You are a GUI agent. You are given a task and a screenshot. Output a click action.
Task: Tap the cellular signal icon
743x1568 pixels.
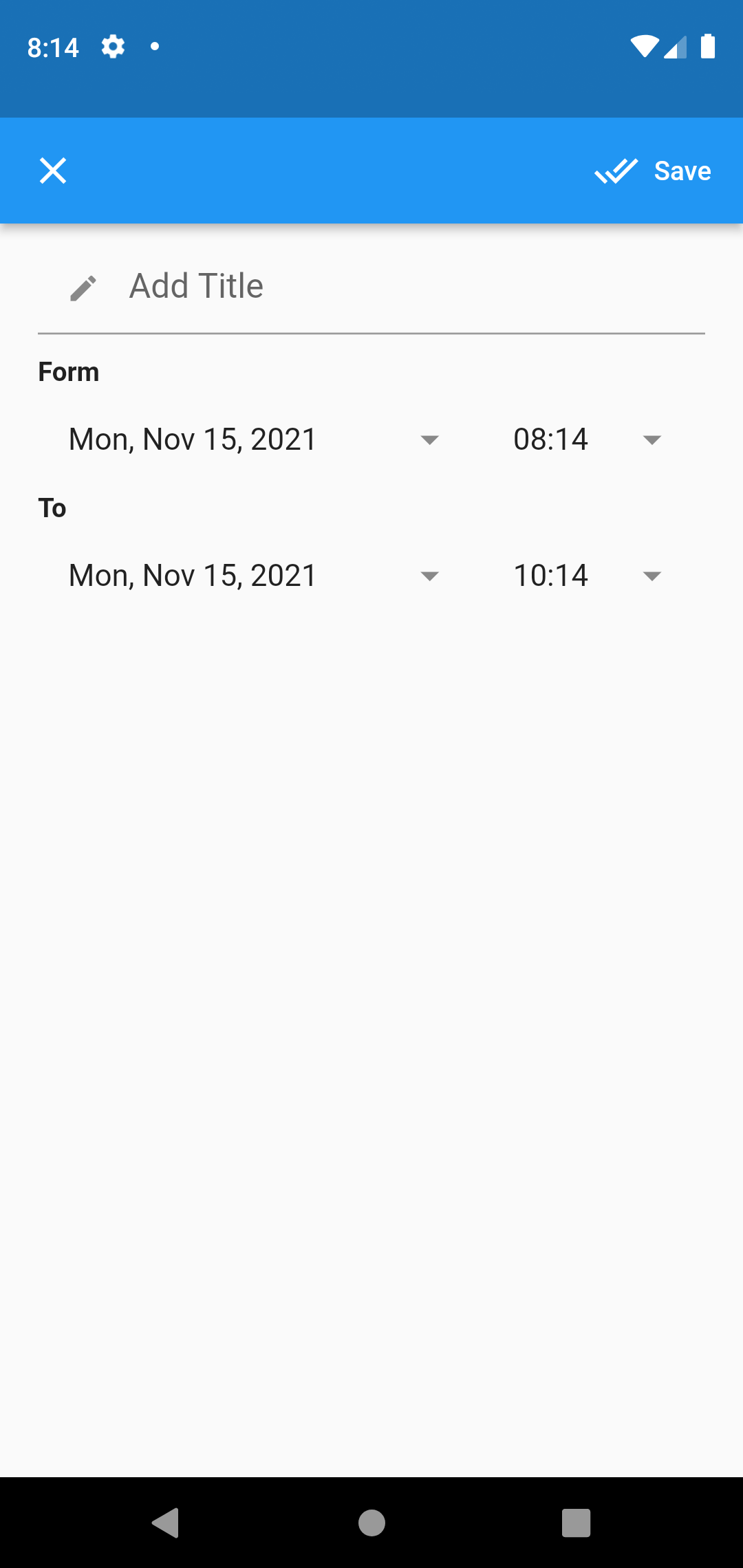[675, 46]
